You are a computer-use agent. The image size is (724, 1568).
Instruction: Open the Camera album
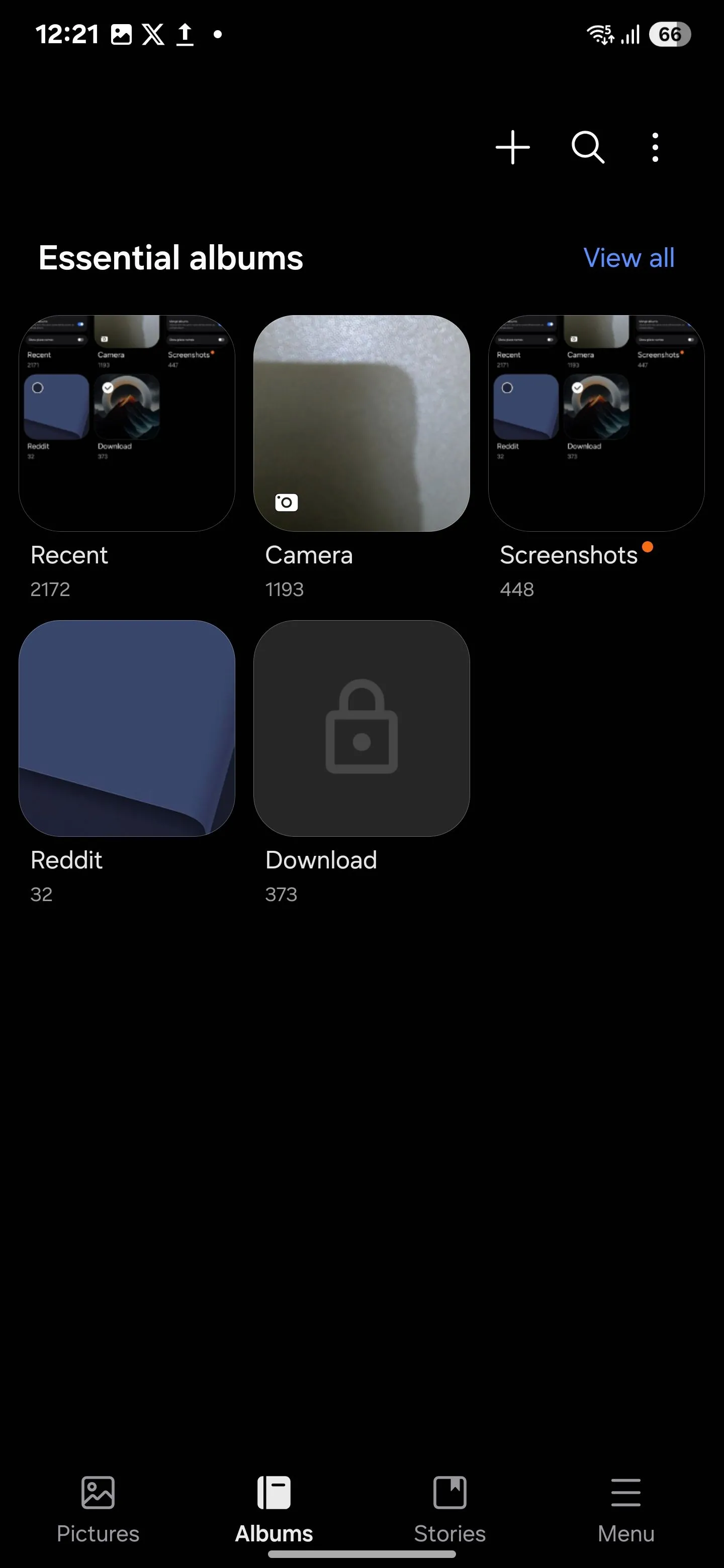[361, 424]
